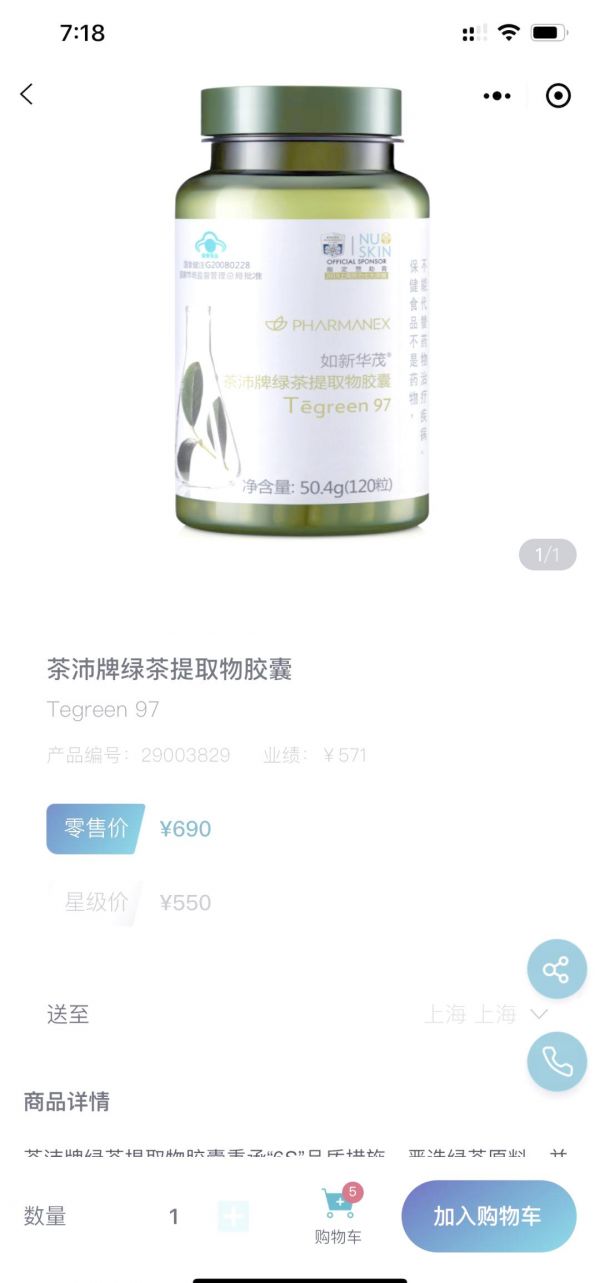Screen dimensions: 600x1283
Task: Expand the 送至 上海 上海 delivery location picker
Action: tap(486, 1014)
